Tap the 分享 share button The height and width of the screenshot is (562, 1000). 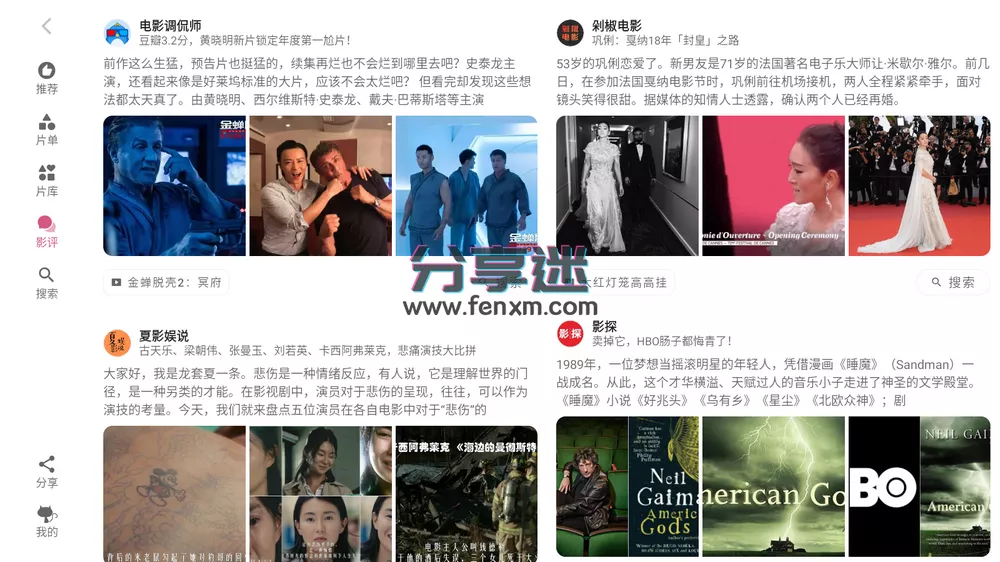47,471
